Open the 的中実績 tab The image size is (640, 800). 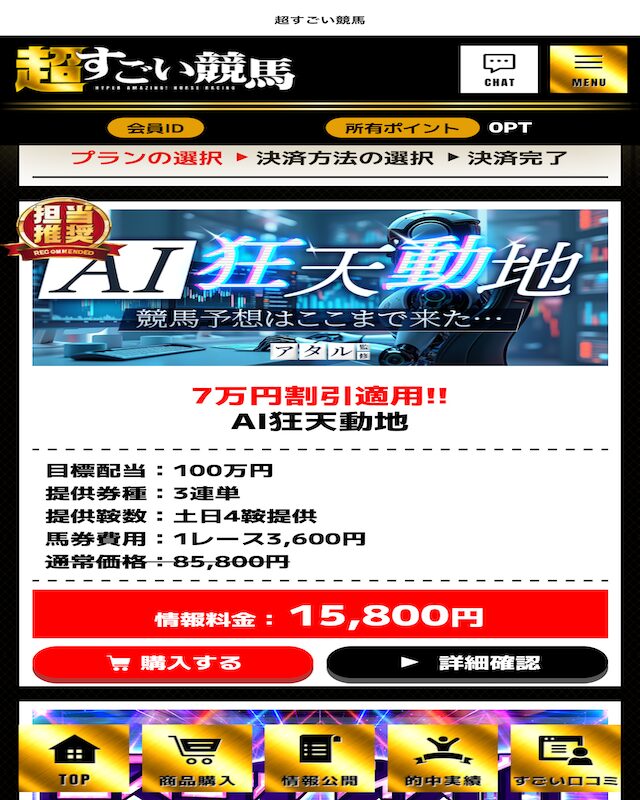[x=443, y=760]
